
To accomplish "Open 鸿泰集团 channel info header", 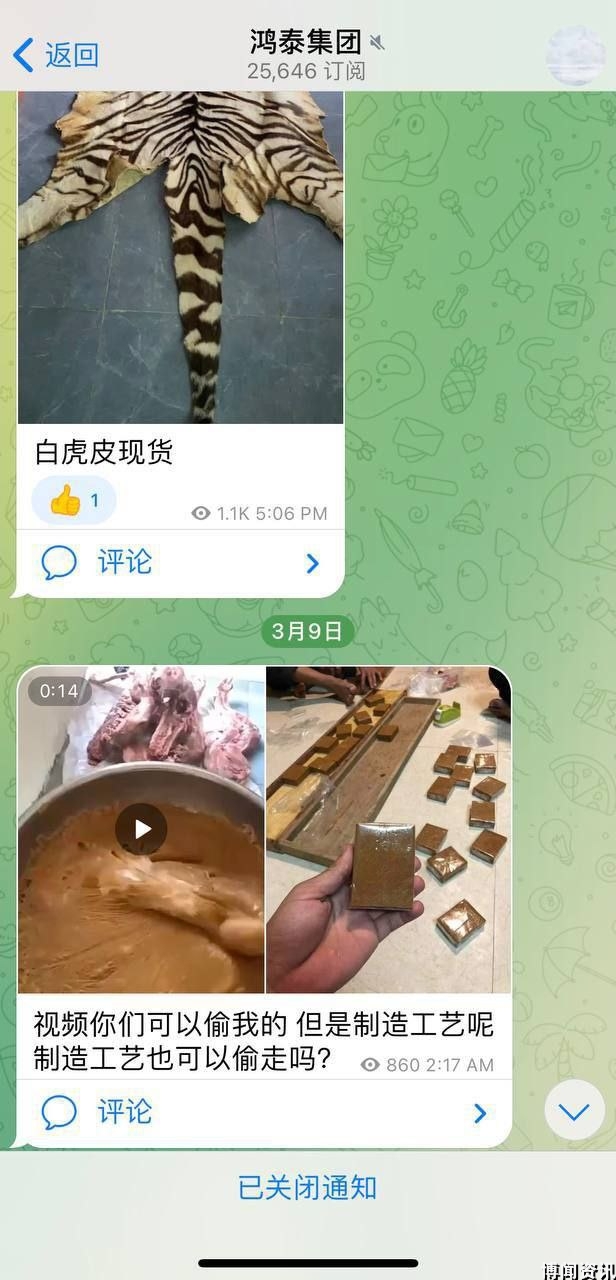I will click(x=306, y=54).
